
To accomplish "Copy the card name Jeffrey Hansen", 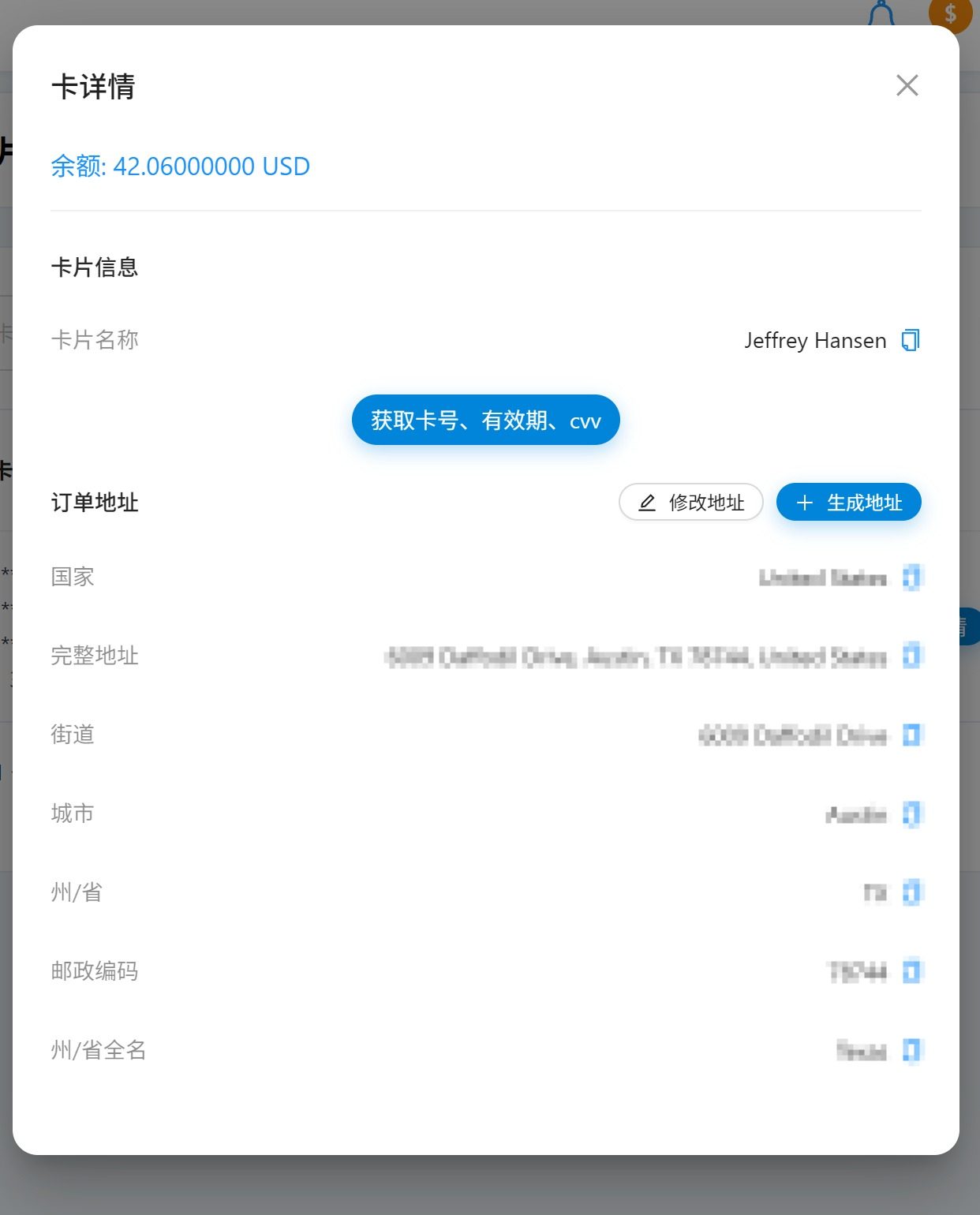I will click(x=911, y=340).
